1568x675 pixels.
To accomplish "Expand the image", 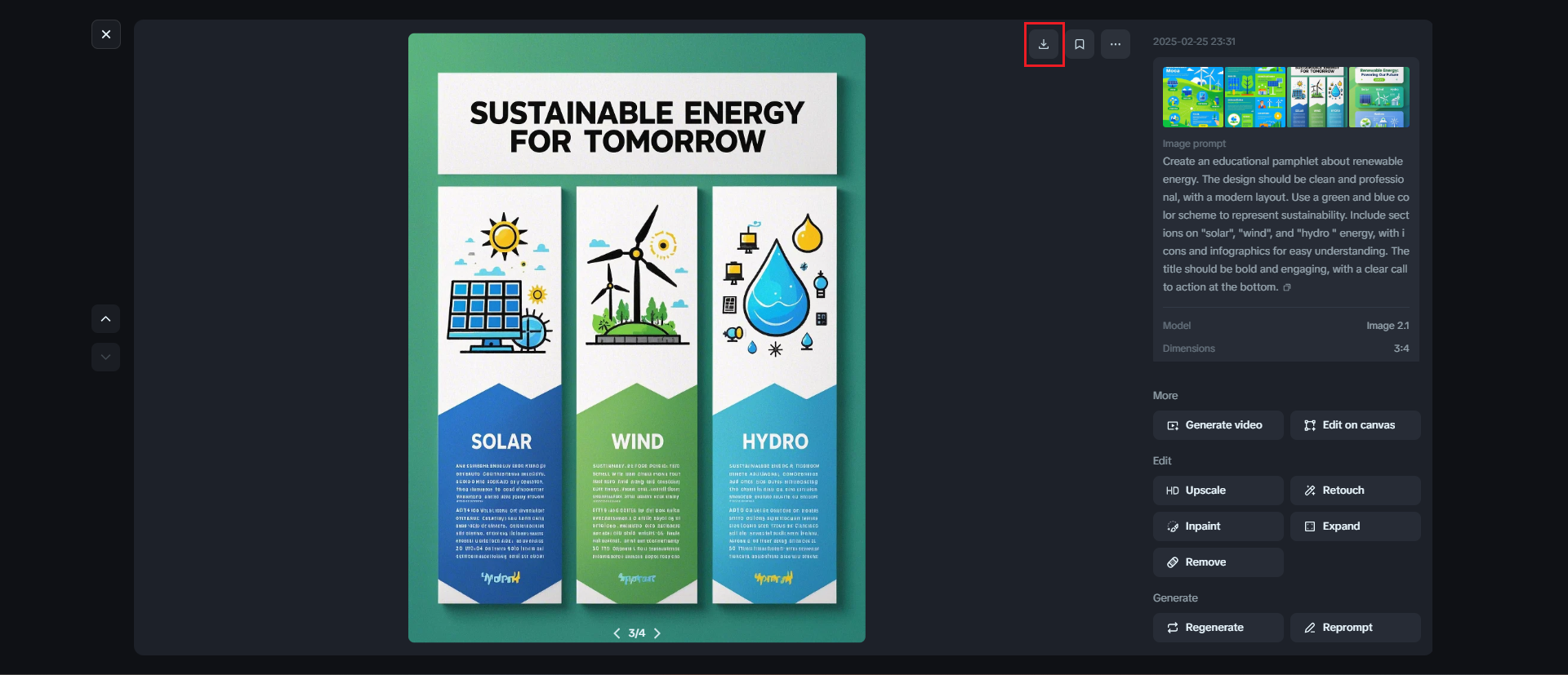I will 1355,526.
